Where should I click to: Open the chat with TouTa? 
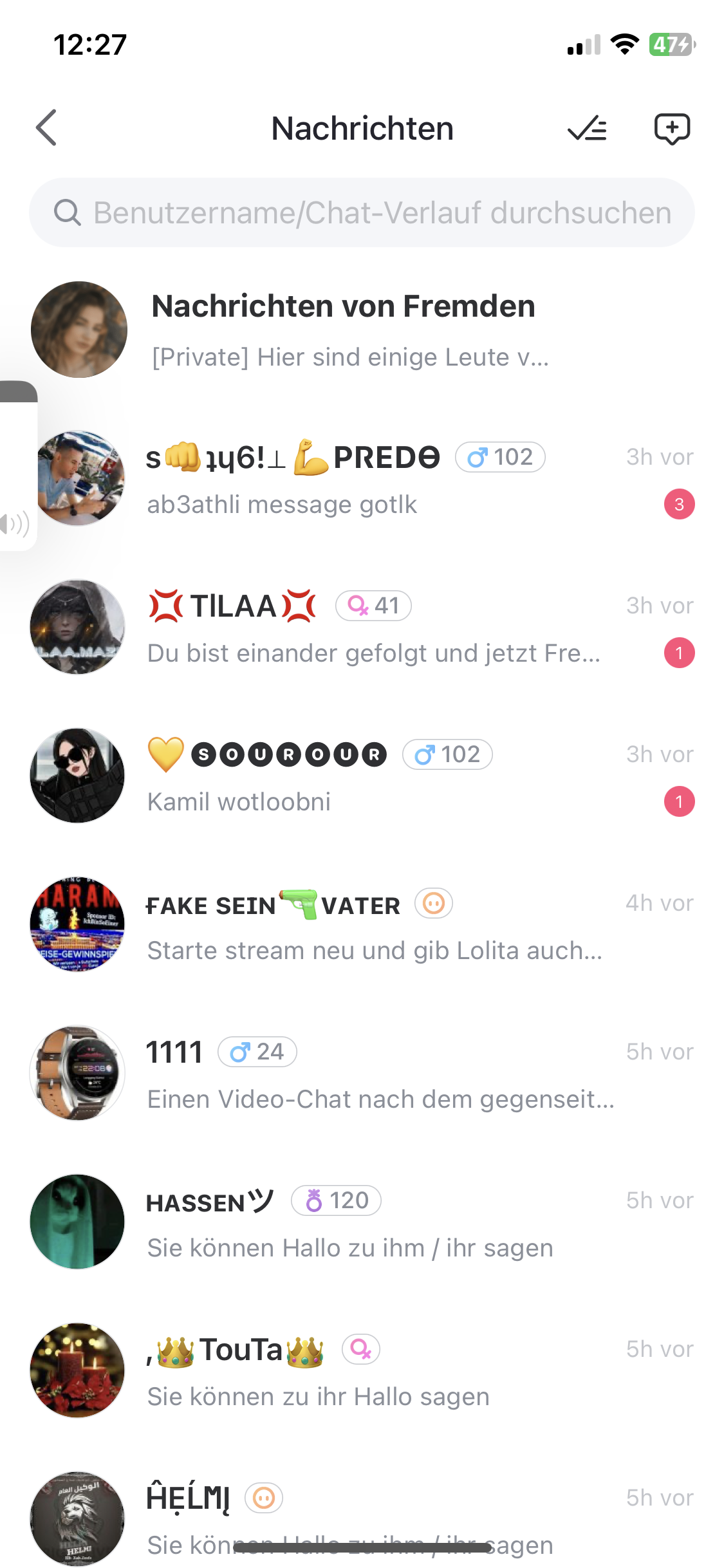[x=386, y=1372]
